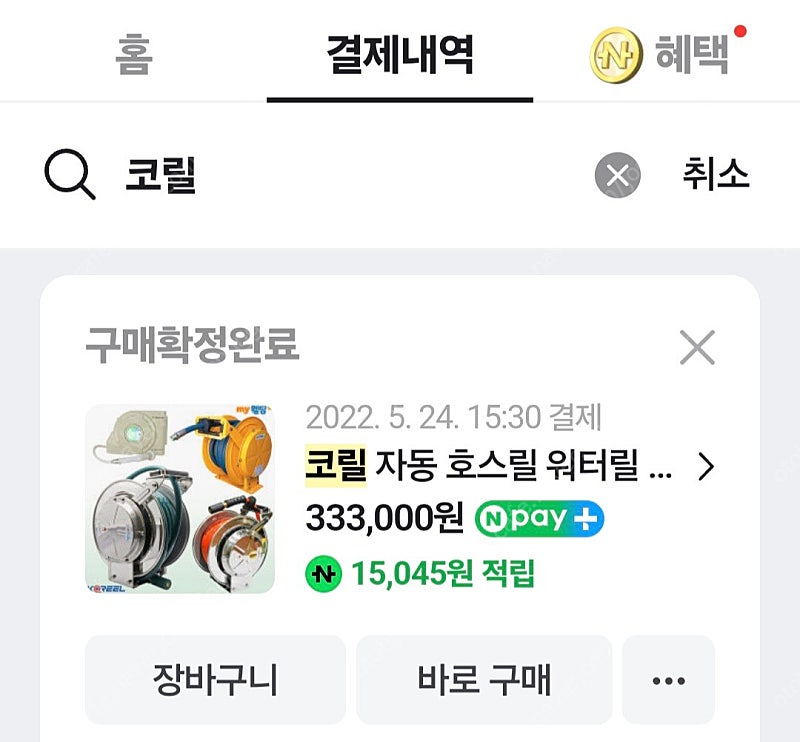Viewport: 800px width, 742px height.
Task: Open the 코릴 hose reel product image
Action: [x=180, y=499]
